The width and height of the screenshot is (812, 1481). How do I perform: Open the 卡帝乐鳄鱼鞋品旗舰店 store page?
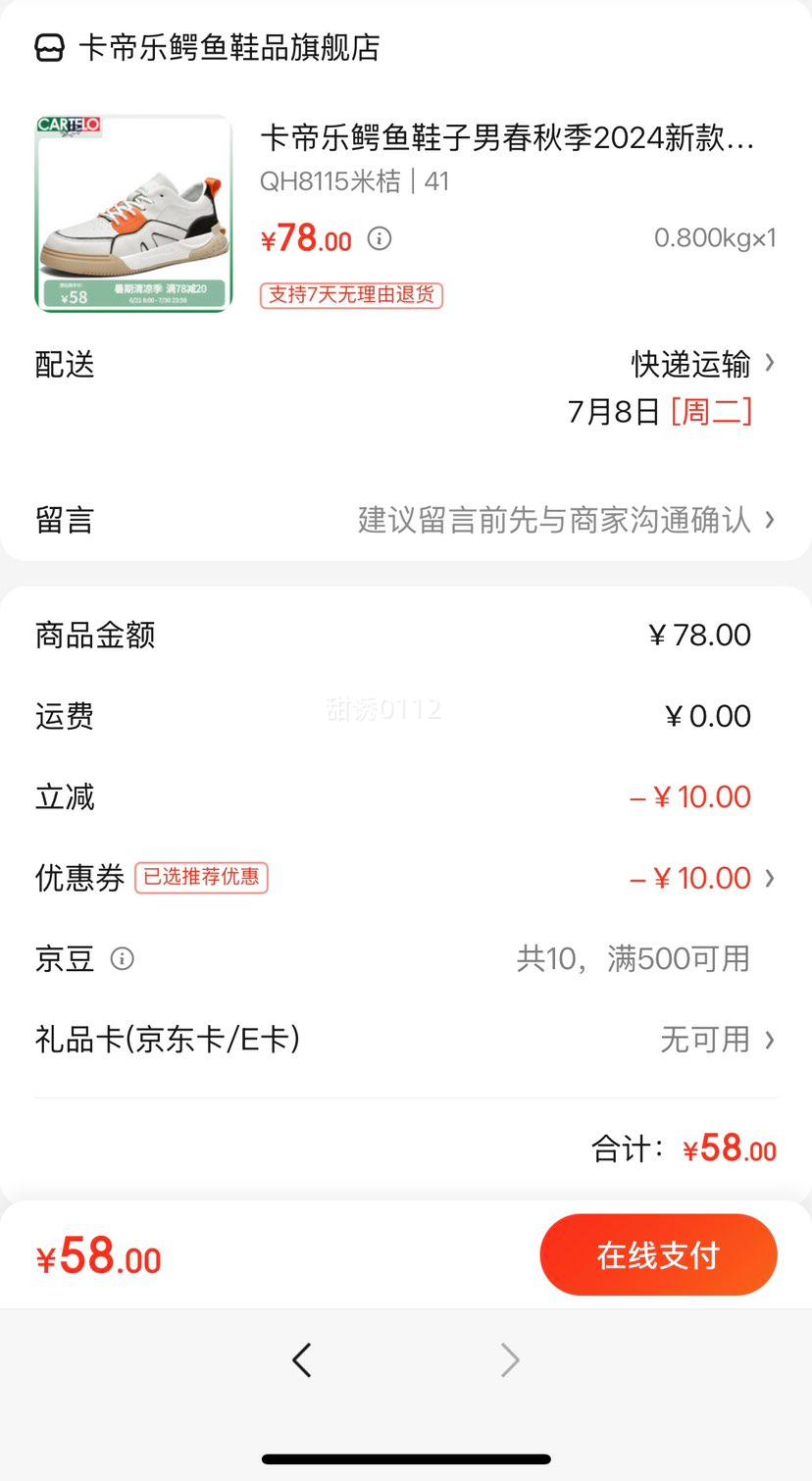[228, 47]
